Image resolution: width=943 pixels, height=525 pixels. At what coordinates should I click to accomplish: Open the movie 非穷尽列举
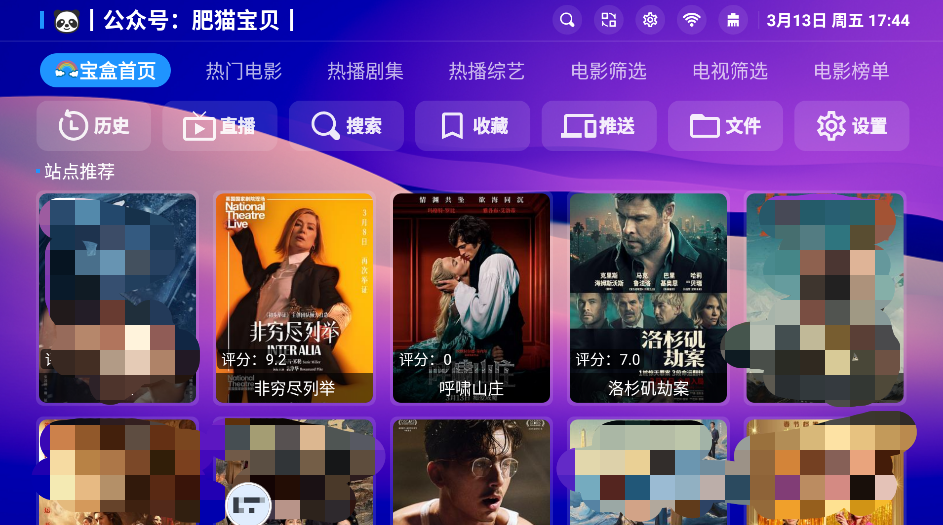click(294, 297)
